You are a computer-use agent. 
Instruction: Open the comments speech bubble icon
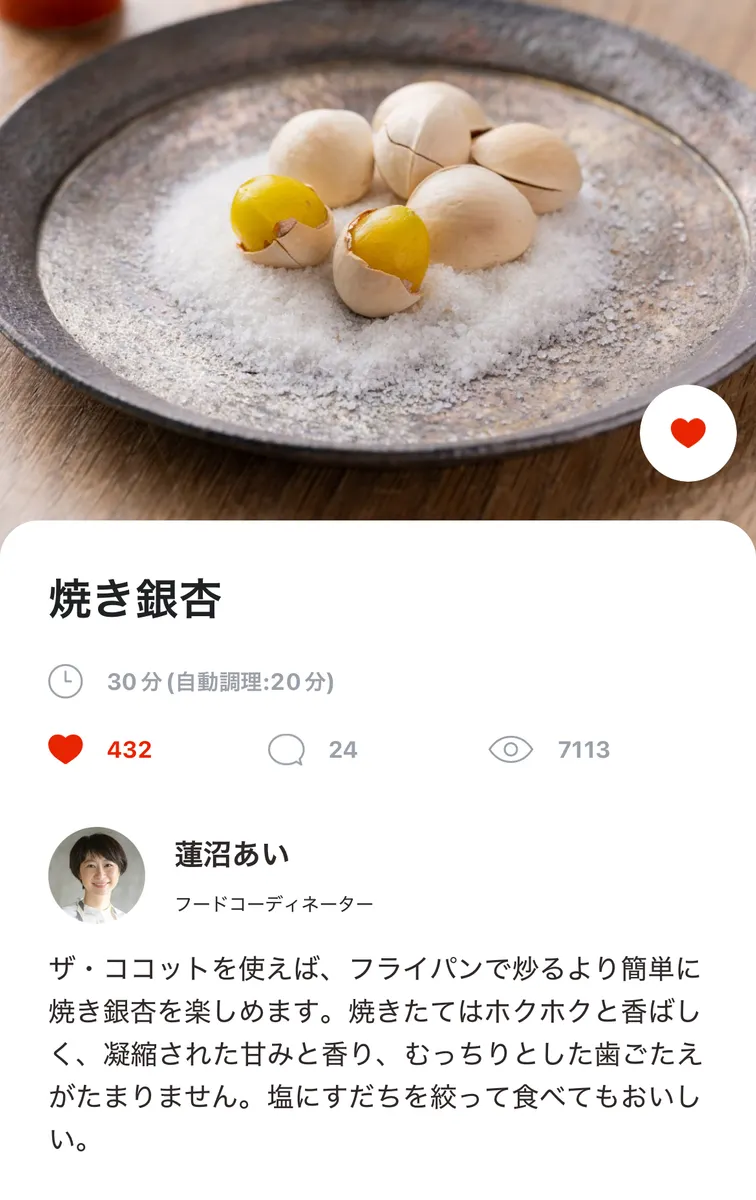click(286, 749)
